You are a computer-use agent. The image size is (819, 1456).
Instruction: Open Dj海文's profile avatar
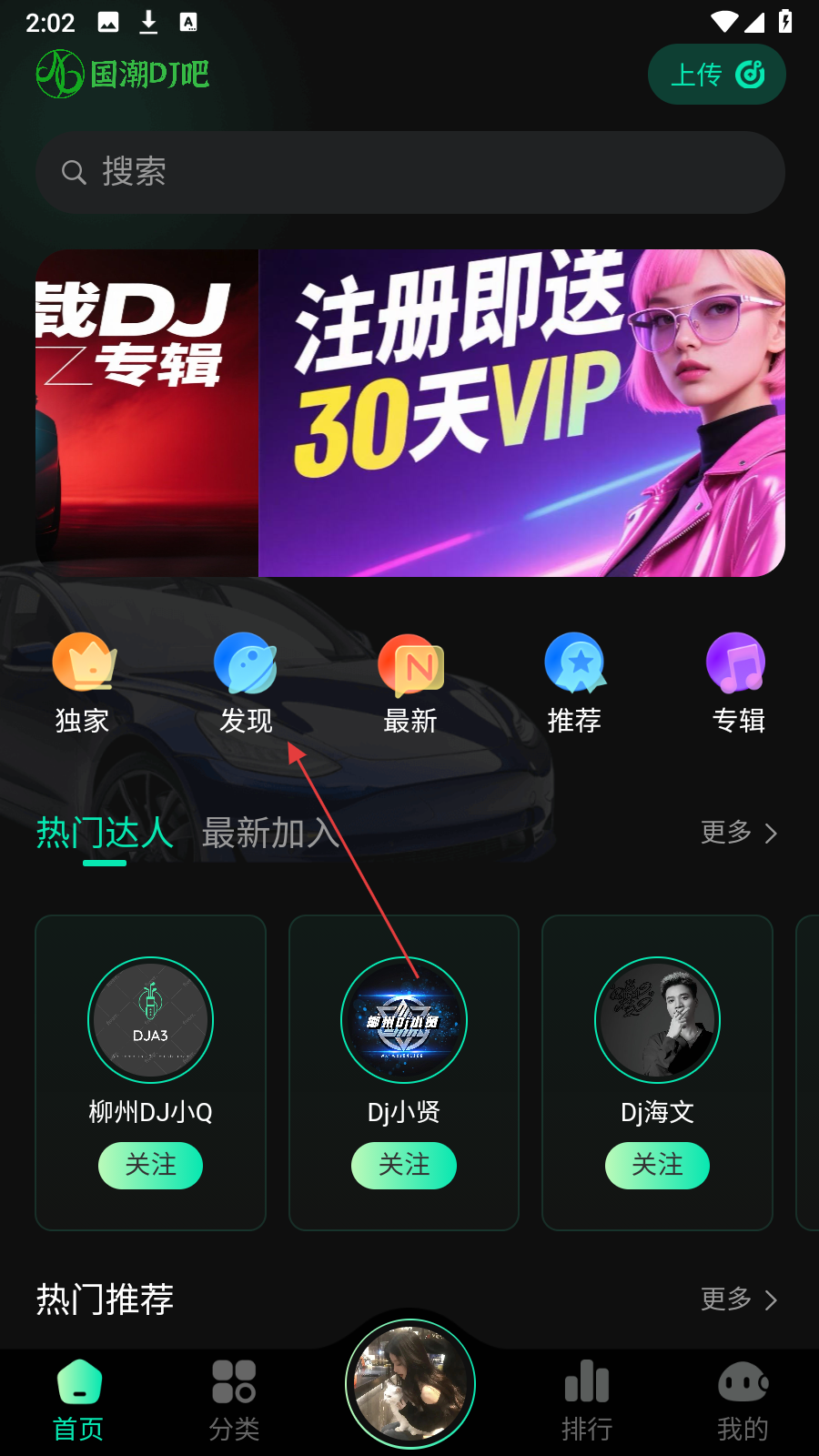pyautogui.click(x=657, y=1020)
